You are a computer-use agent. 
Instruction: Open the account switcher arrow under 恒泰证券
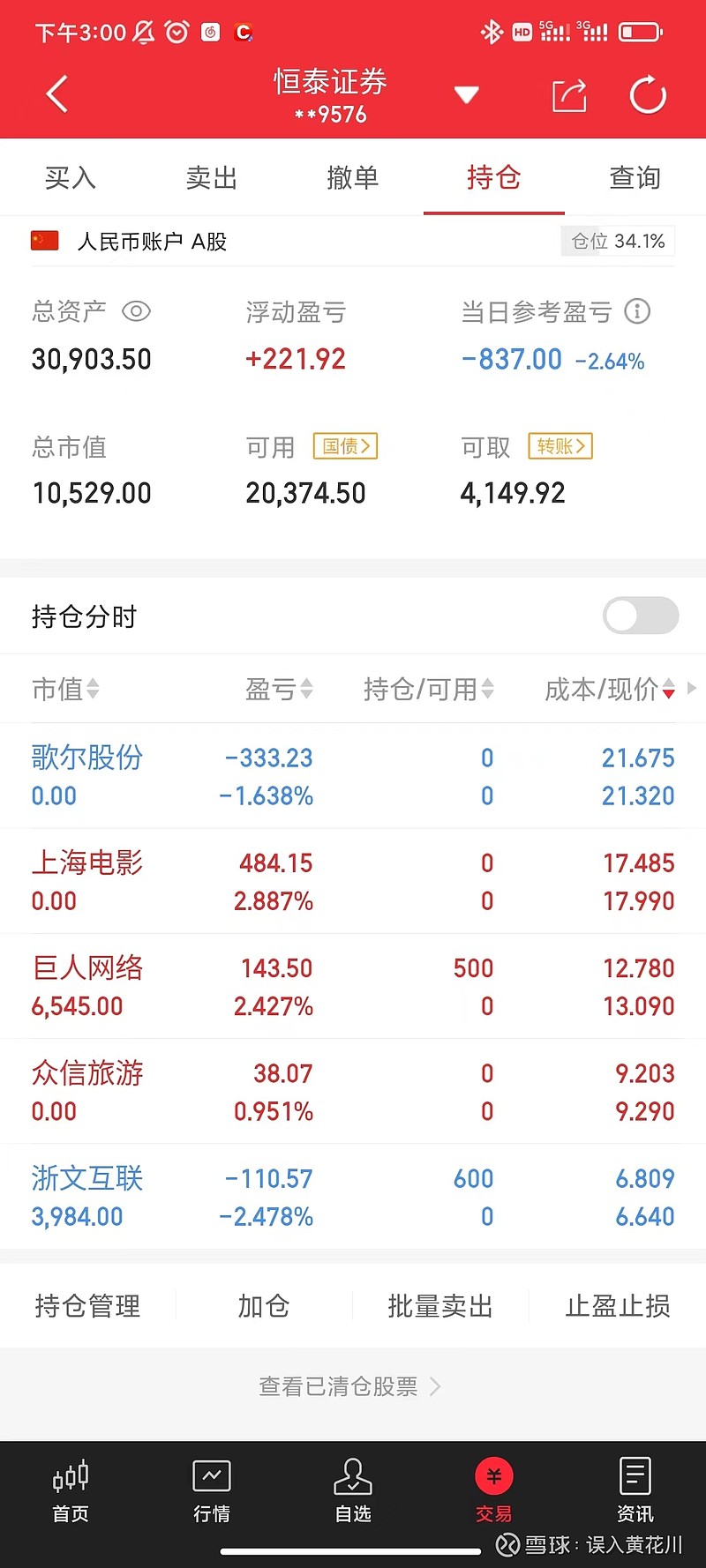pos(466,94)
